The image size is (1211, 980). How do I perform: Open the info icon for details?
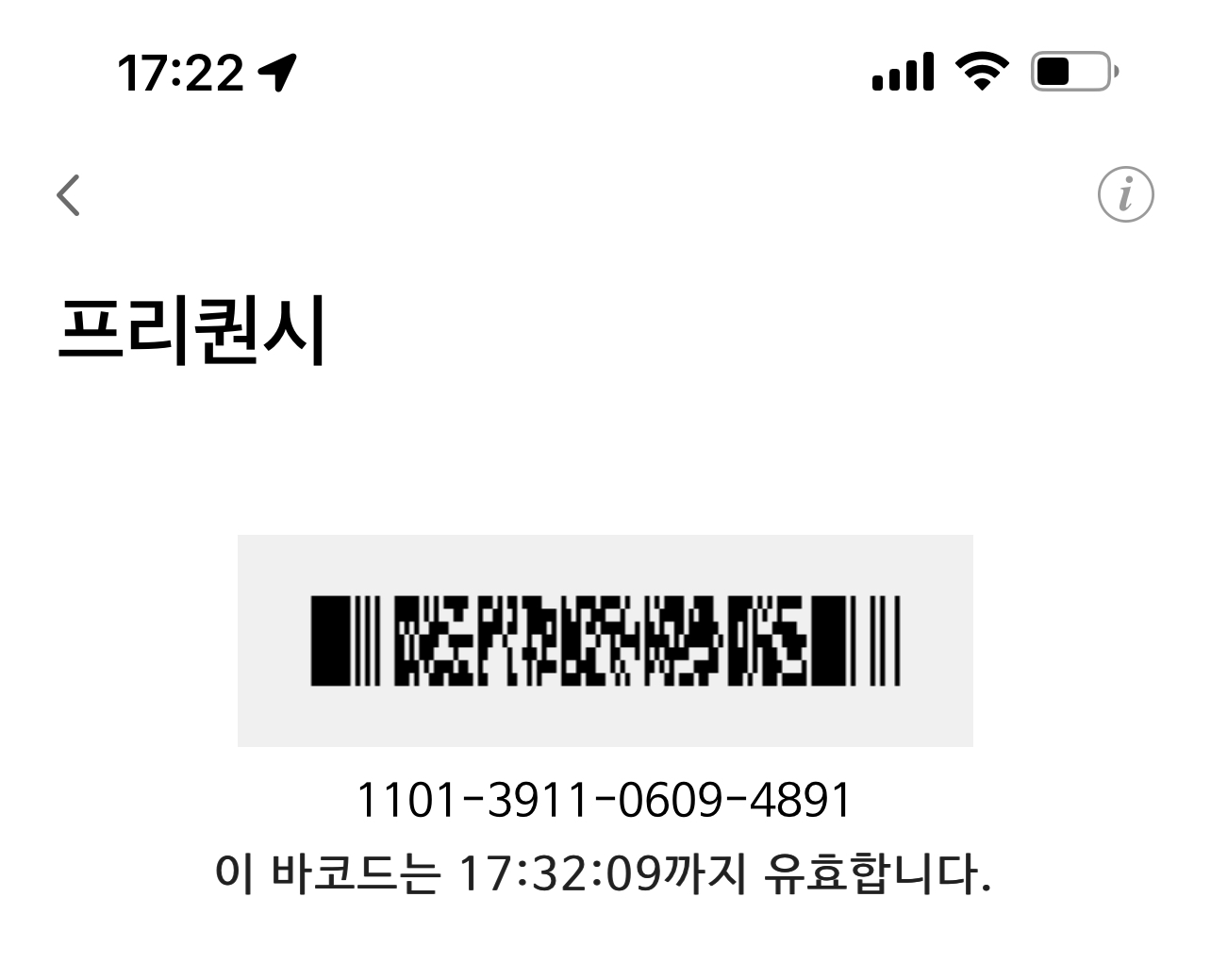pos(1125,195)
